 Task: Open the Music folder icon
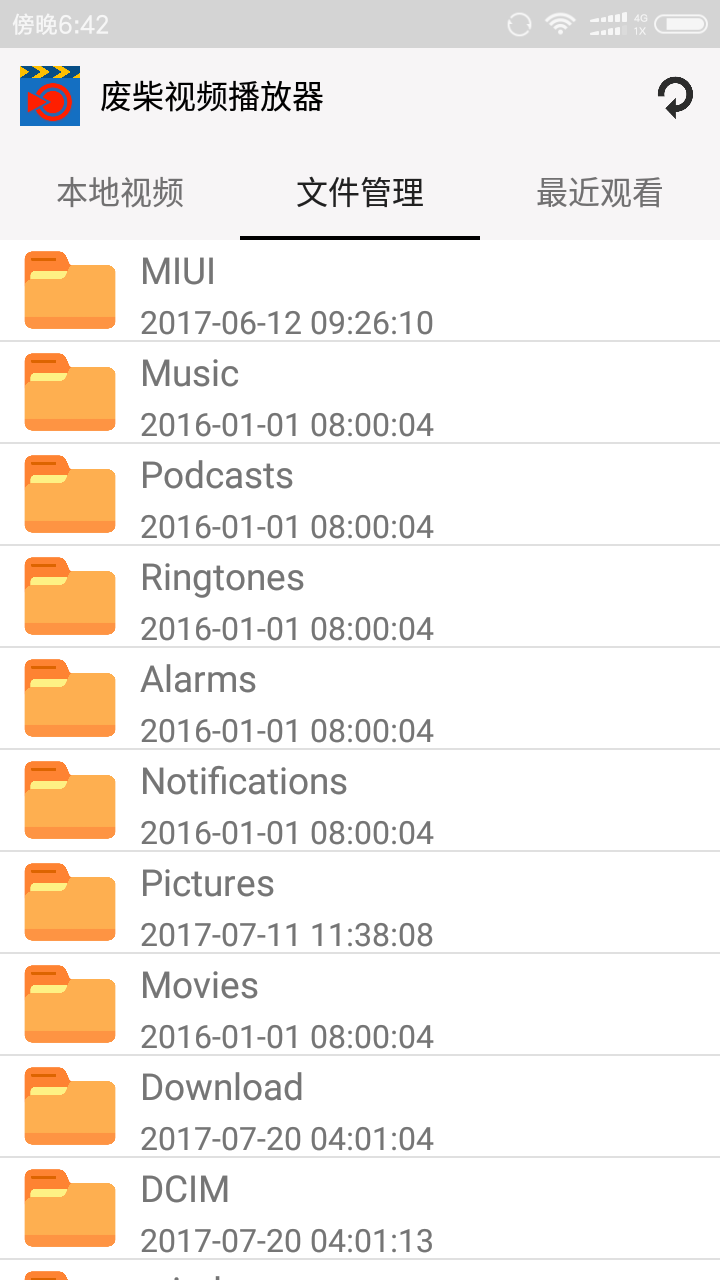(x=69, y=393)
